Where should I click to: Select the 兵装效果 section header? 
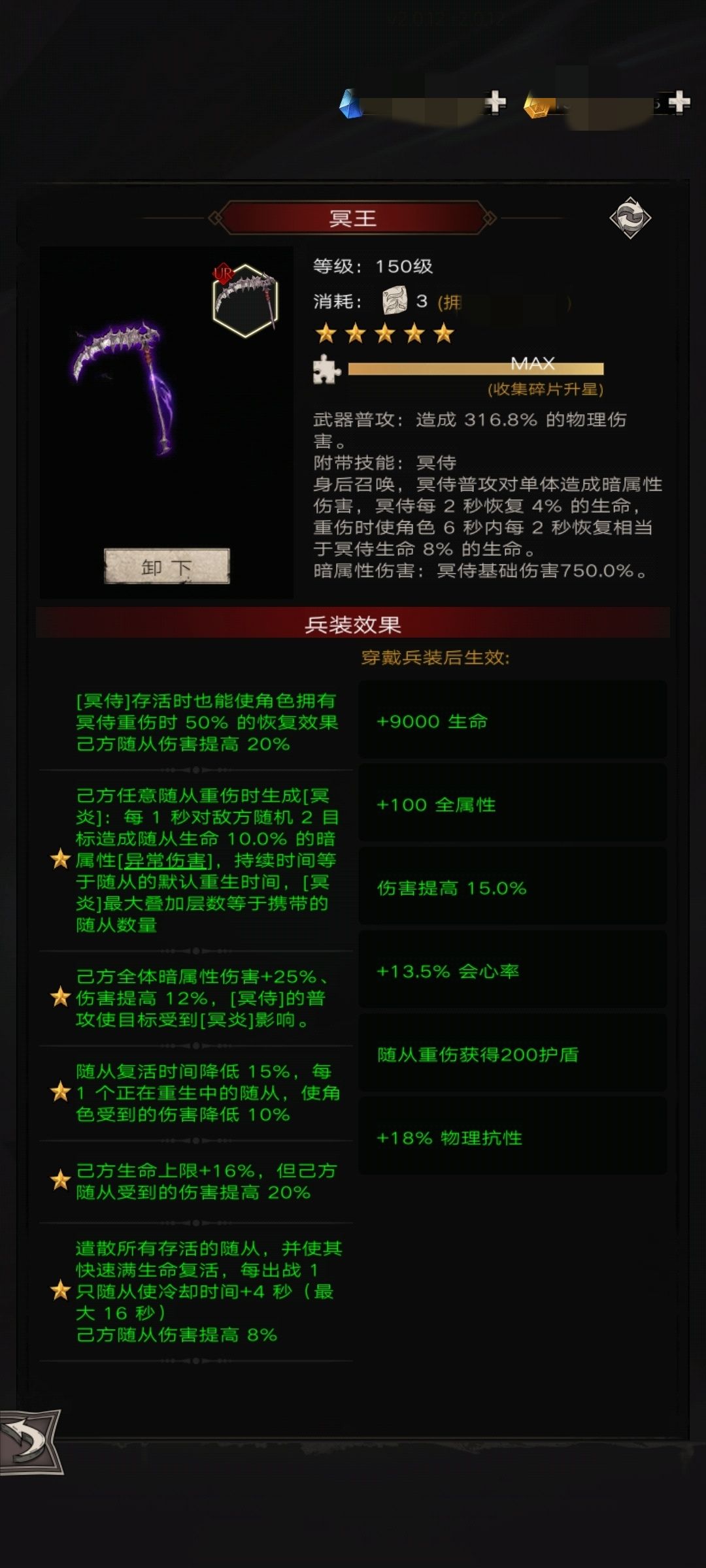tap(353, 625)
